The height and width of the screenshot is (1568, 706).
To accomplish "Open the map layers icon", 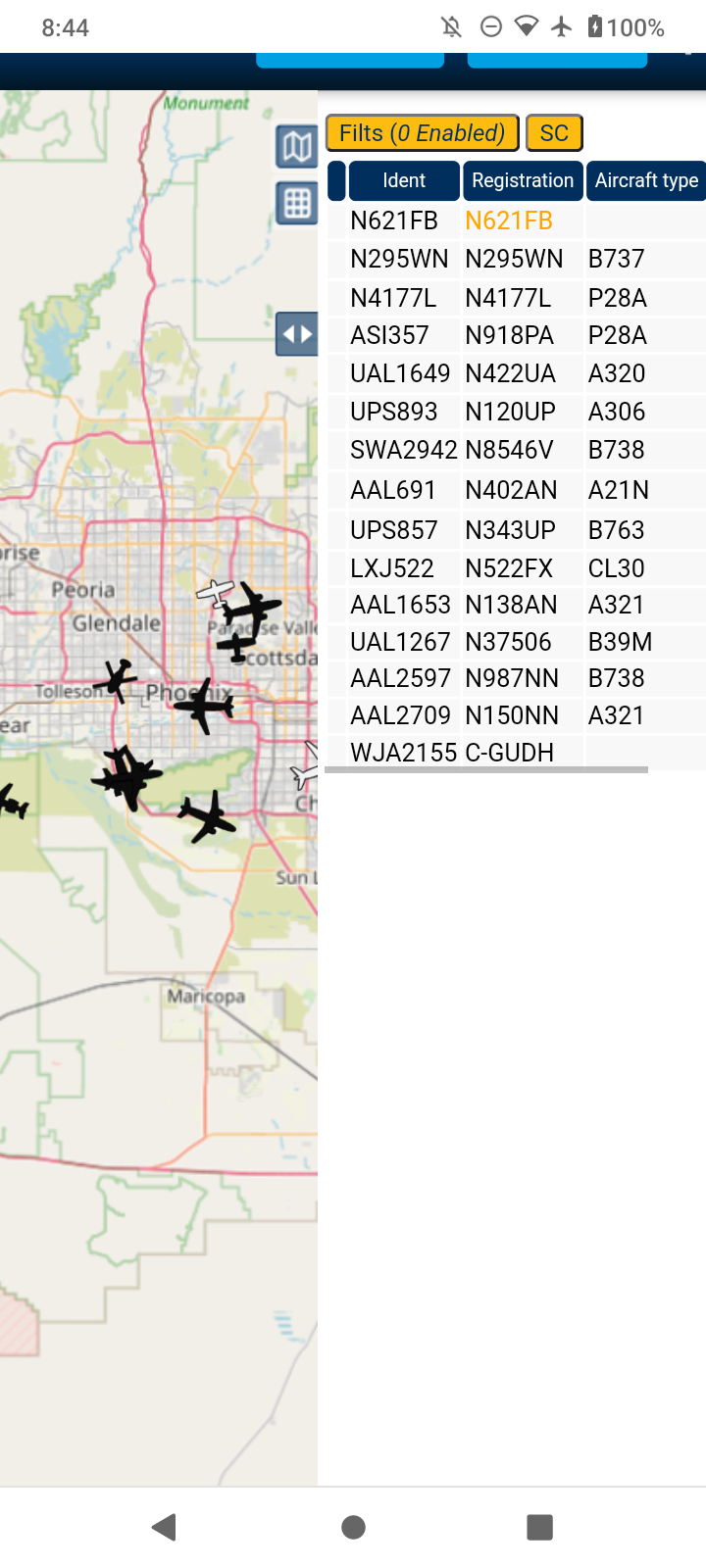I will pyautogui.click(x=297, y=148).
